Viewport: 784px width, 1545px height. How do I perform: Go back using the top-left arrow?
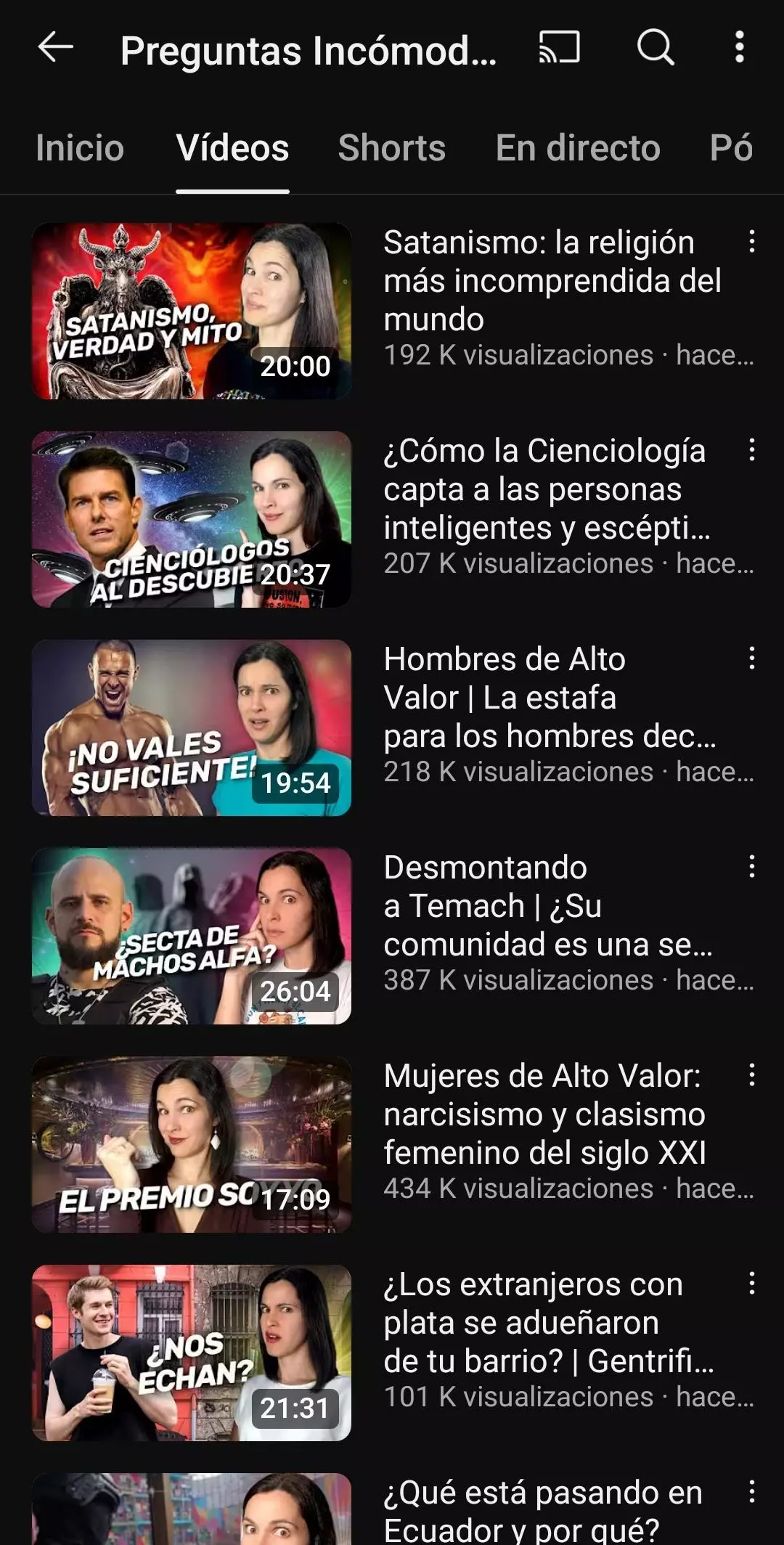(56, 48)
